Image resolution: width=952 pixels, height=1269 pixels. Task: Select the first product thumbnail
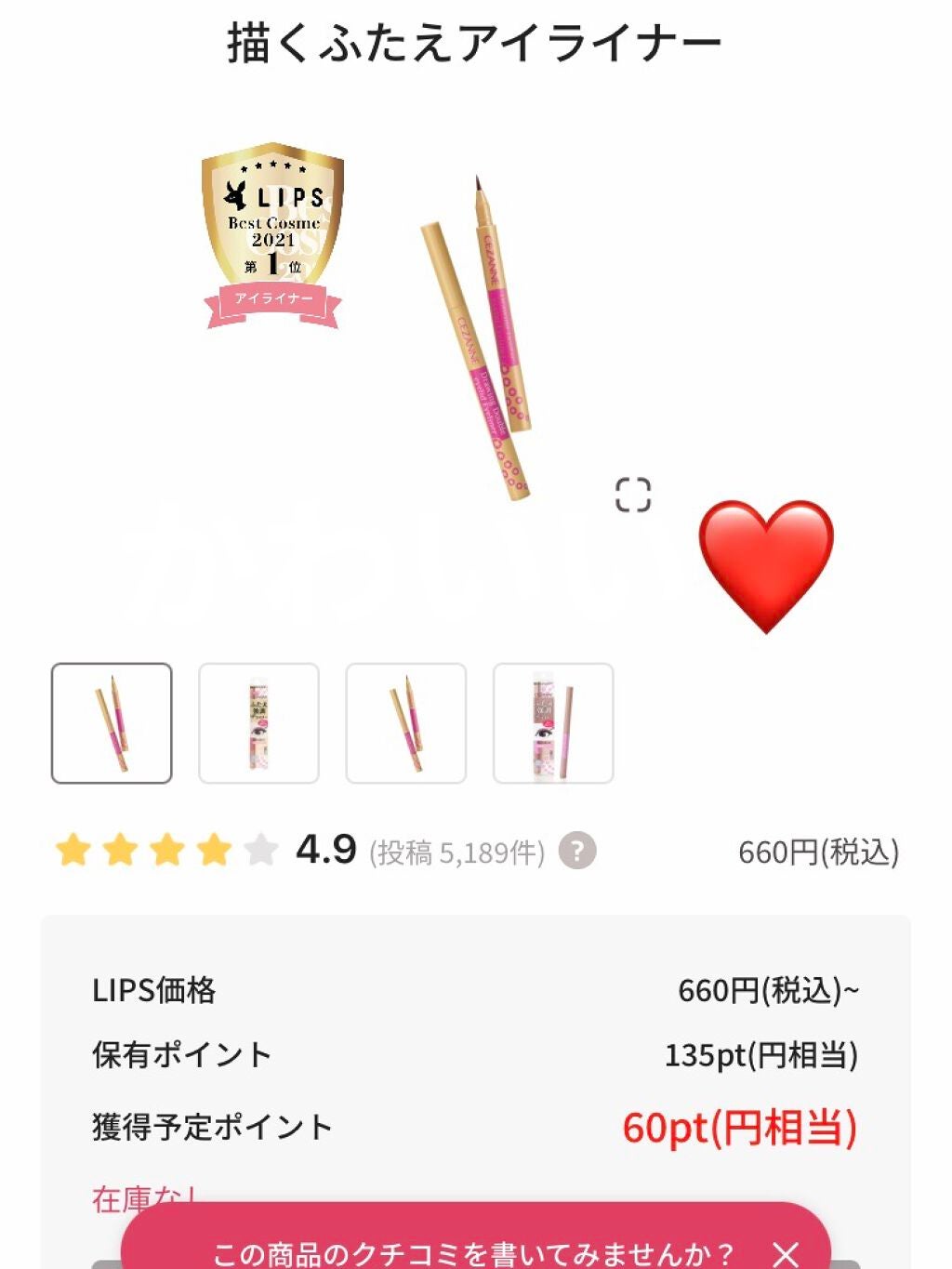point(112,724)
